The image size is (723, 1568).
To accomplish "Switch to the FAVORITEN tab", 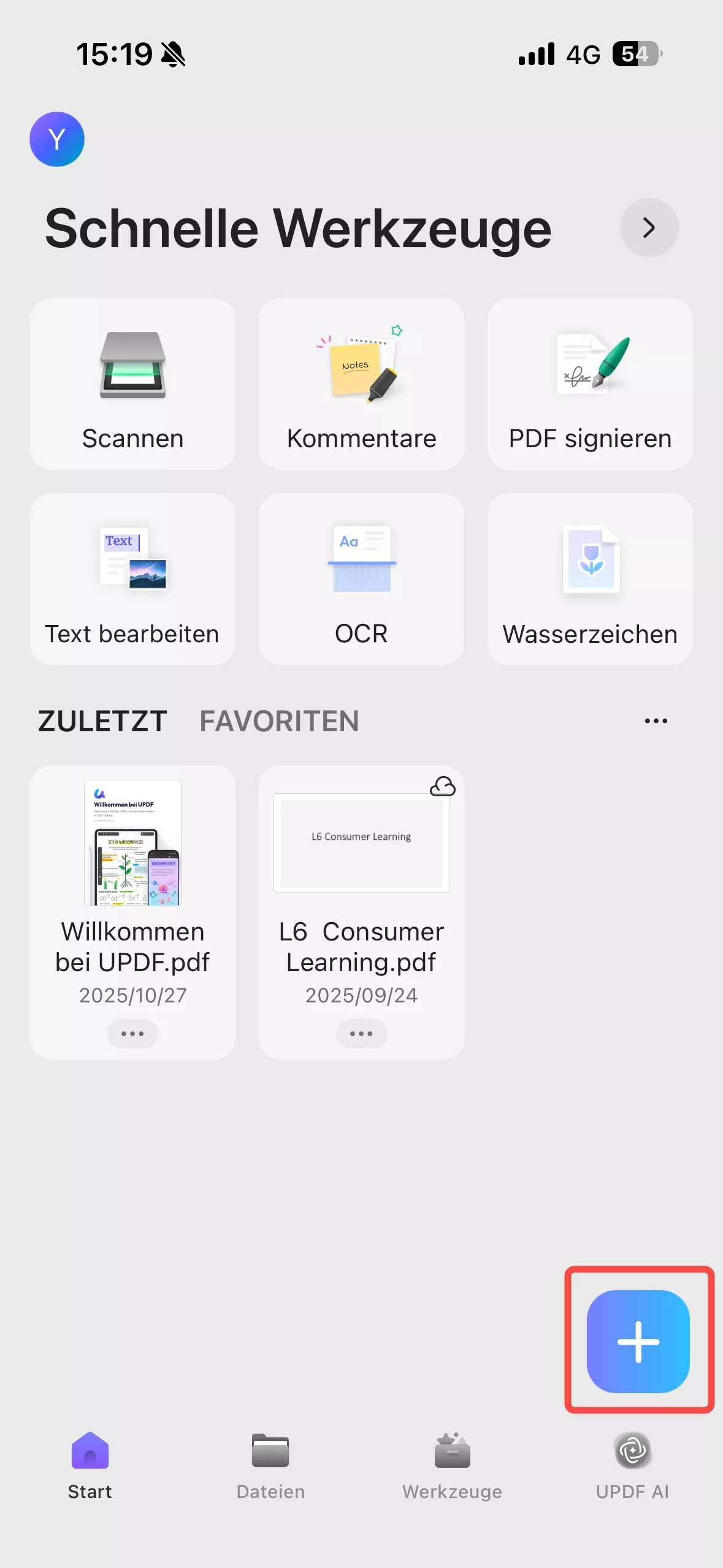I will click(278, 720).
